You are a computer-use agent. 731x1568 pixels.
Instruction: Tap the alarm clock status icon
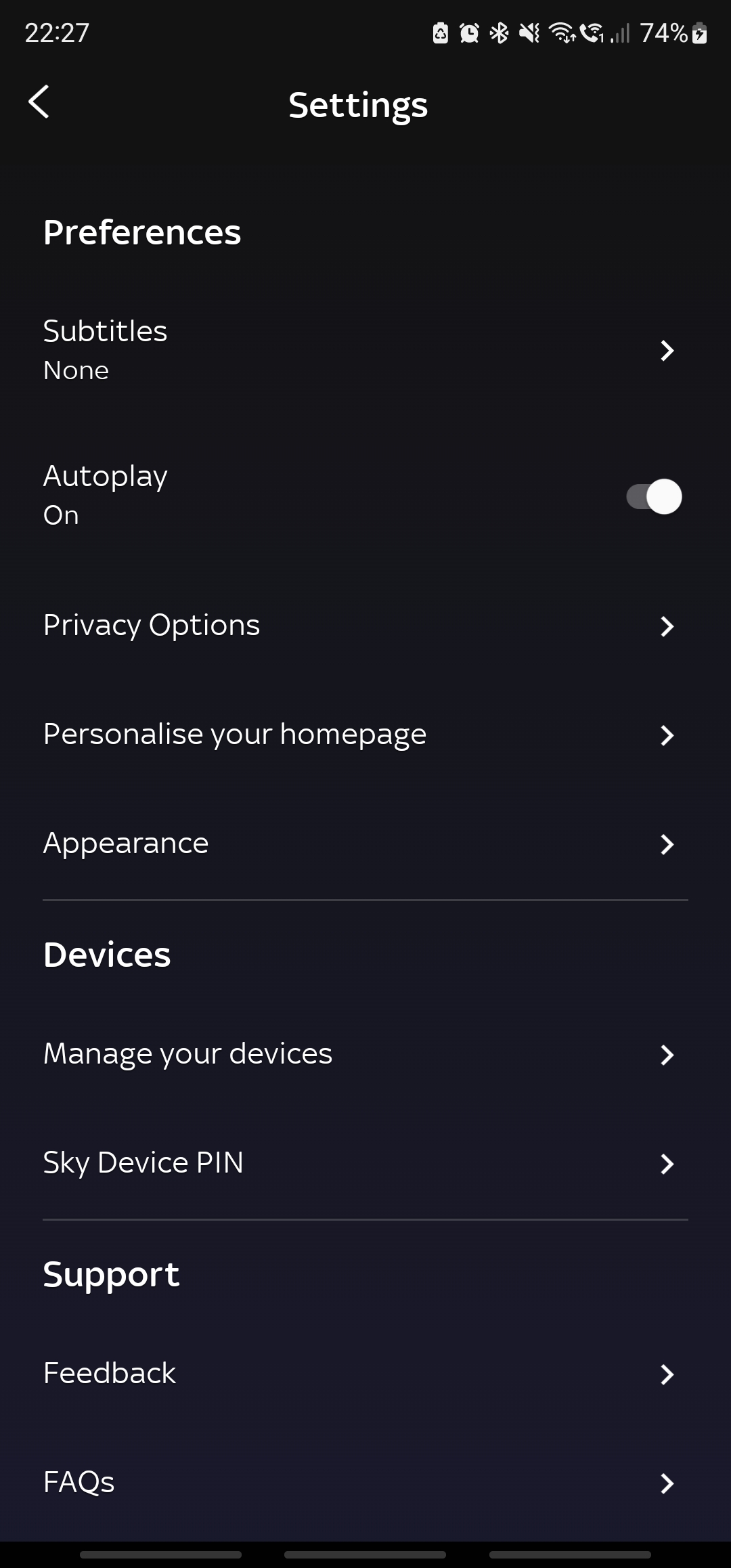[x=468, y=33]
